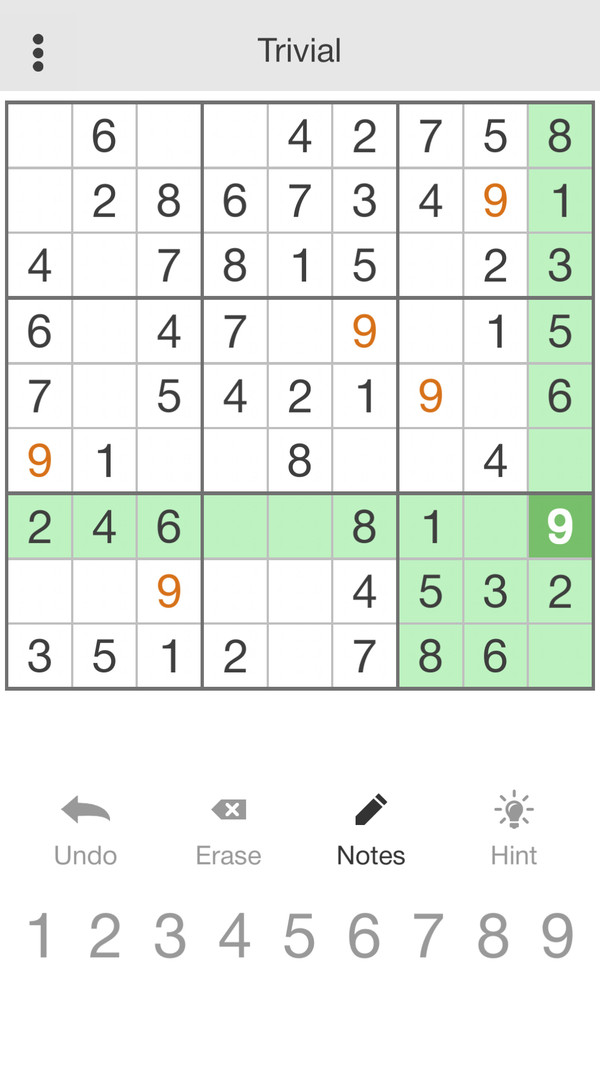Select number 7 on the keypad
This screenshot has width=600, height=1066.
tap(428, 936)
